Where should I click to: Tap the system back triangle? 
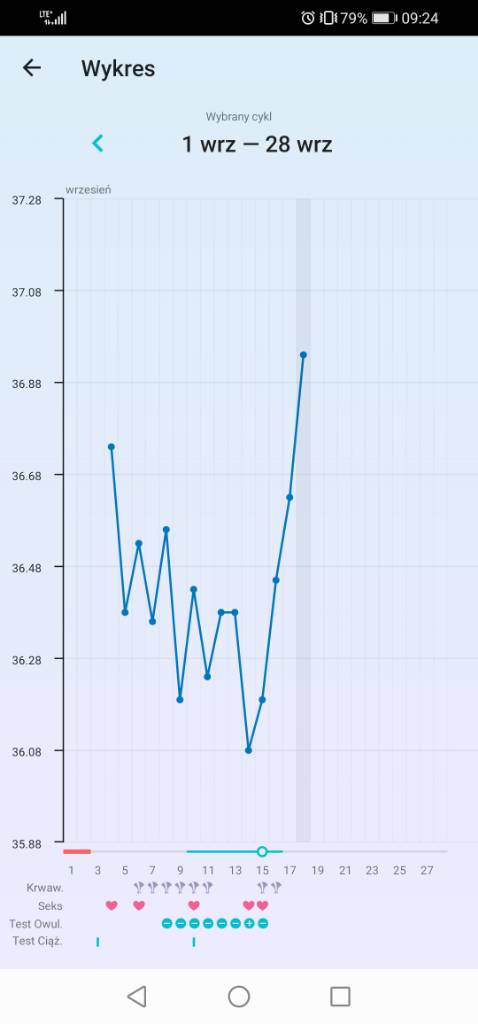(136, 997)
